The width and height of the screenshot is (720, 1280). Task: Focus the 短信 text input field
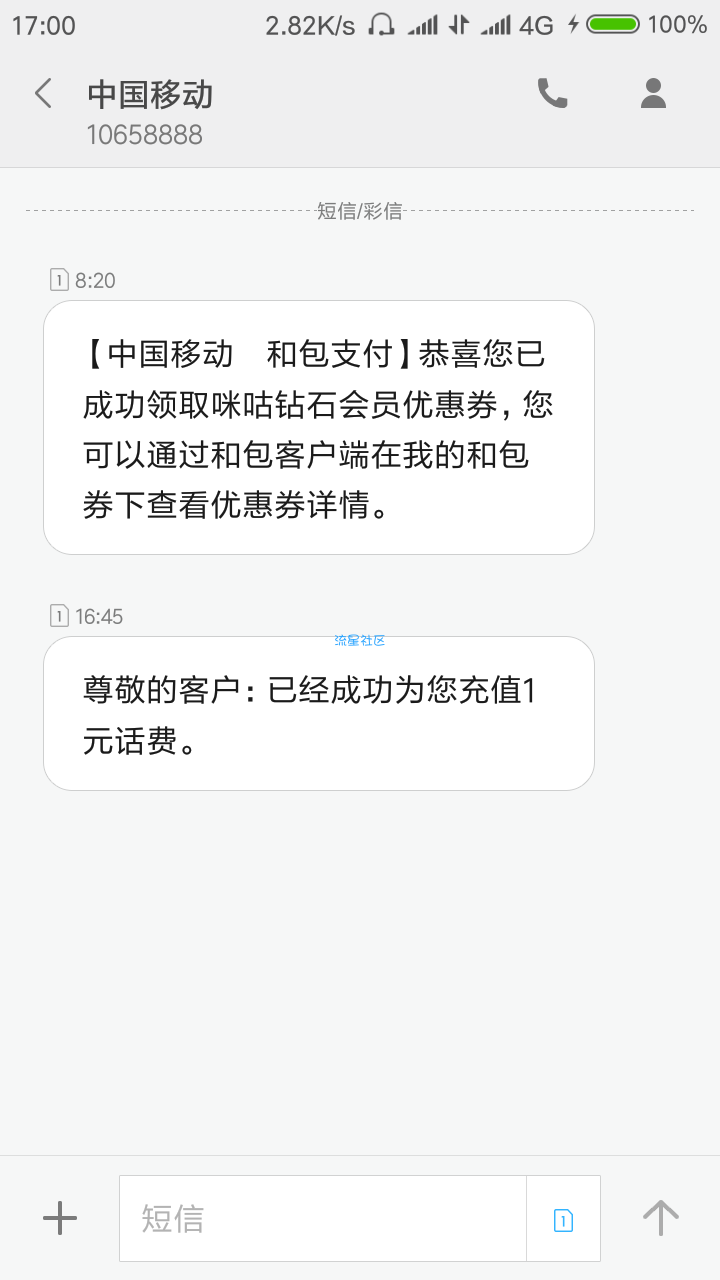323,1218
